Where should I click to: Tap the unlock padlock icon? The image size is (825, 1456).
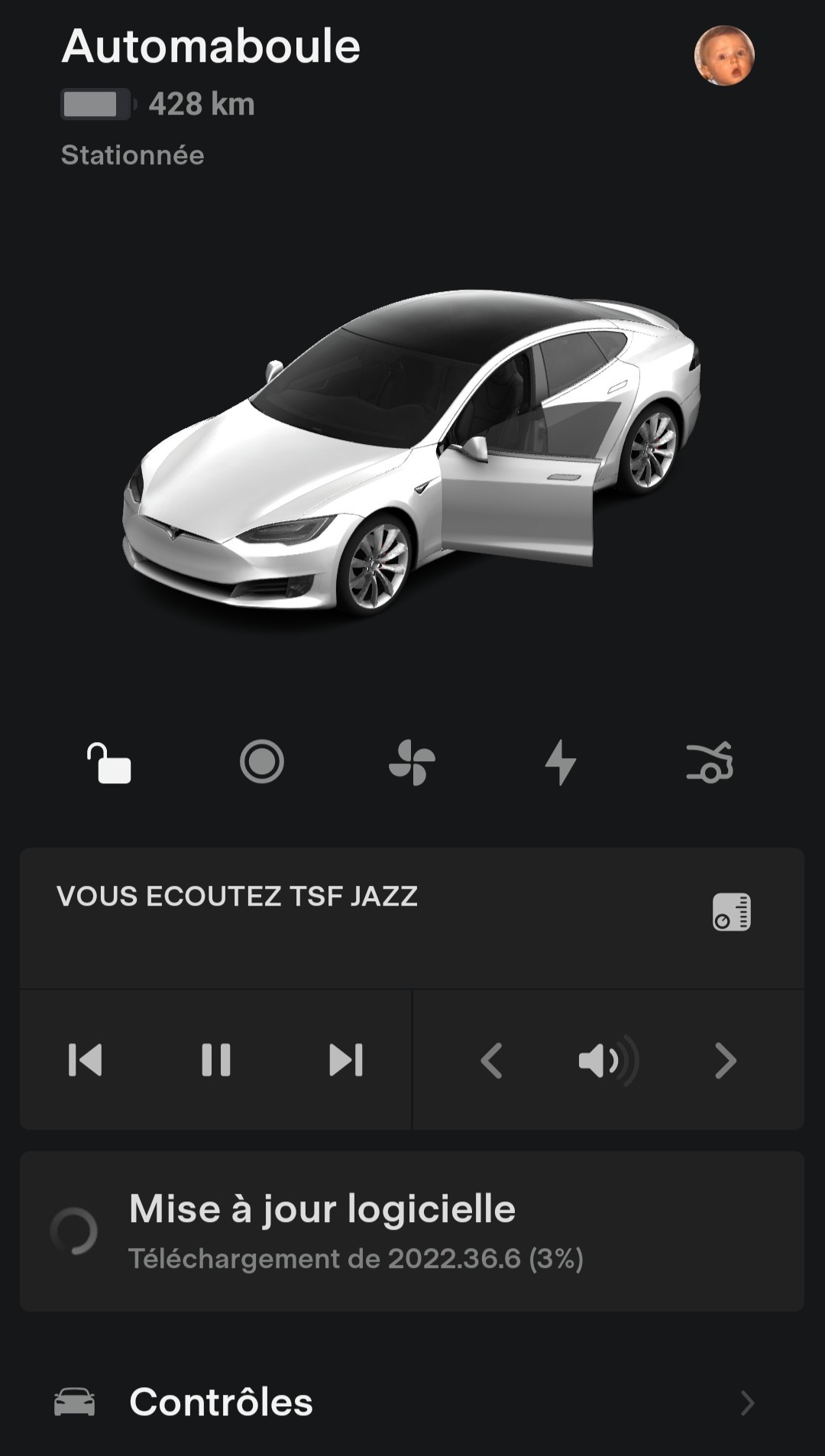(109, 763)
